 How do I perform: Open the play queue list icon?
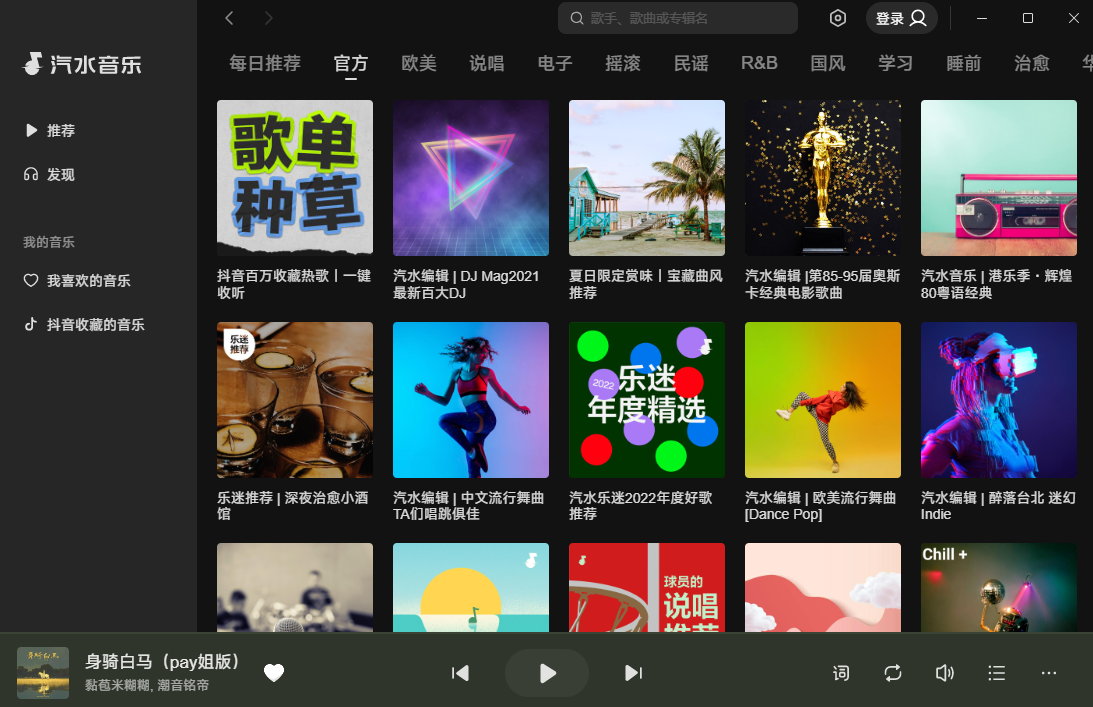997,673
